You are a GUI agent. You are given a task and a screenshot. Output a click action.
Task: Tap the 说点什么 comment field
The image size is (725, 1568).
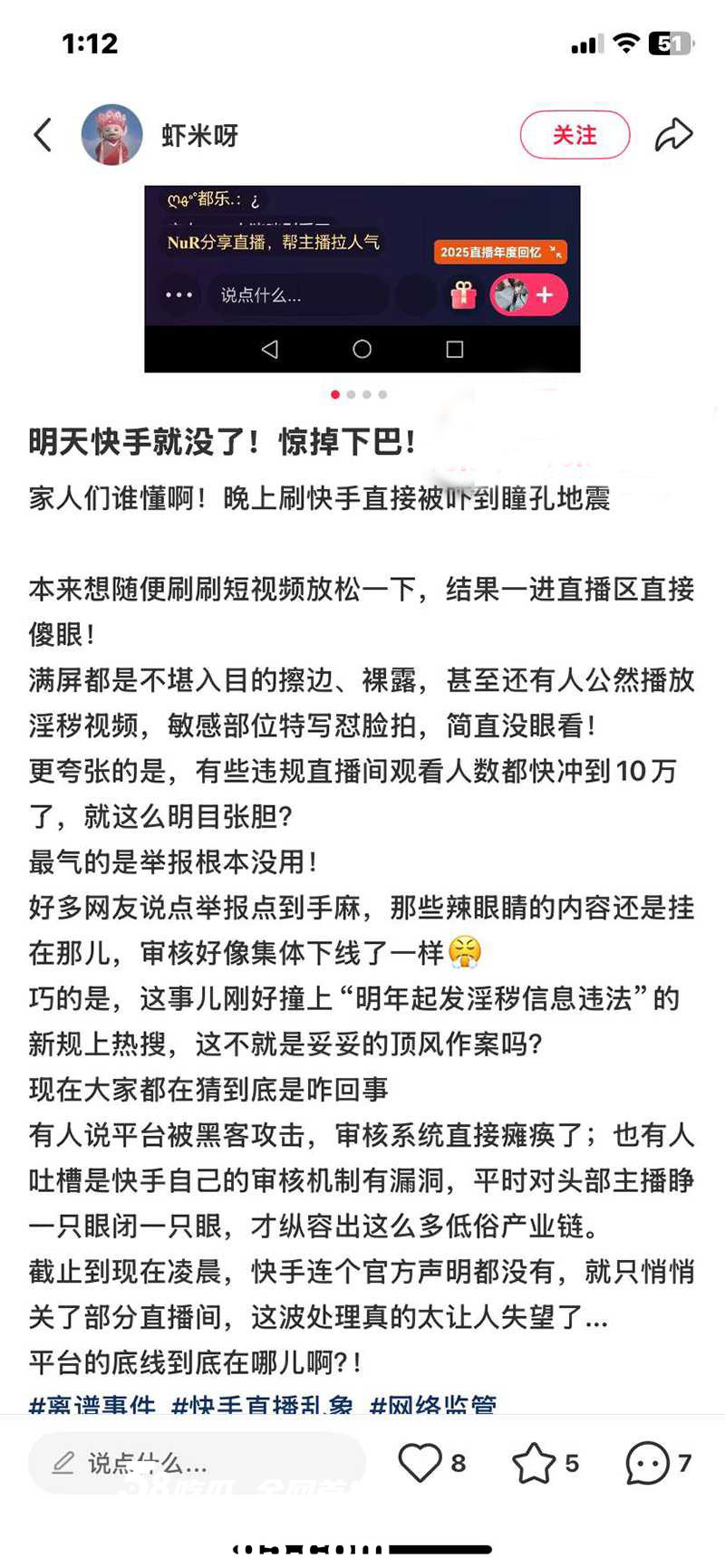point(196,1462)
